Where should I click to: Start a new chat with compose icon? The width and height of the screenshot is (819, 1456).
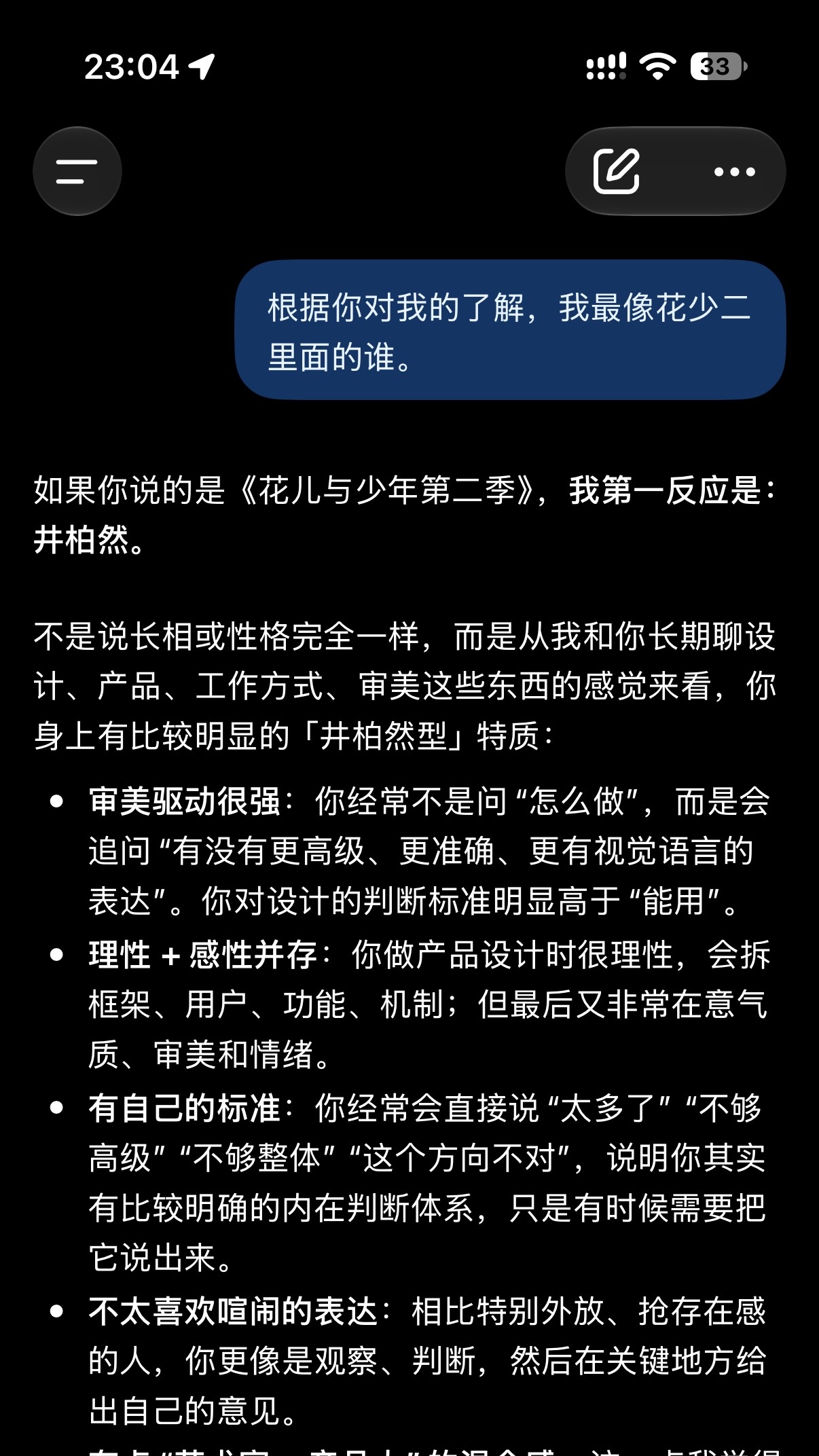click(x=617, y=171)
